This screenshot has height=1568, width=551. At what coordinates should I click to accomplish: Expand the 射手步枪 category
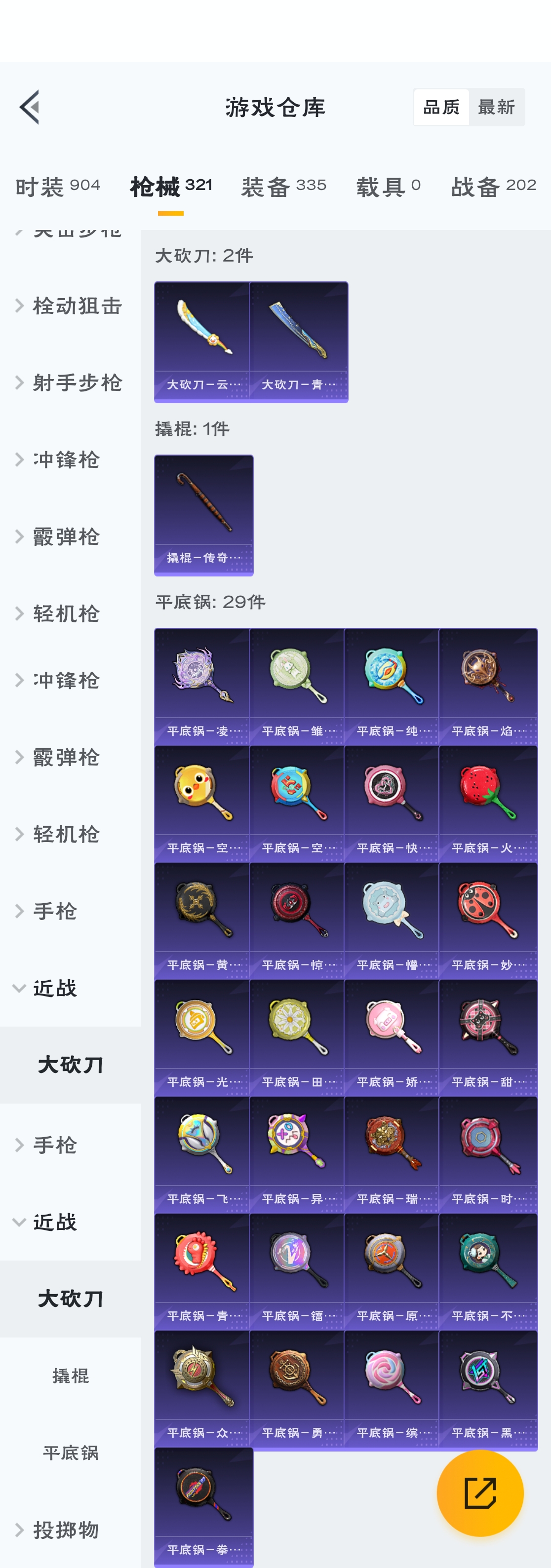coord(70,383)
